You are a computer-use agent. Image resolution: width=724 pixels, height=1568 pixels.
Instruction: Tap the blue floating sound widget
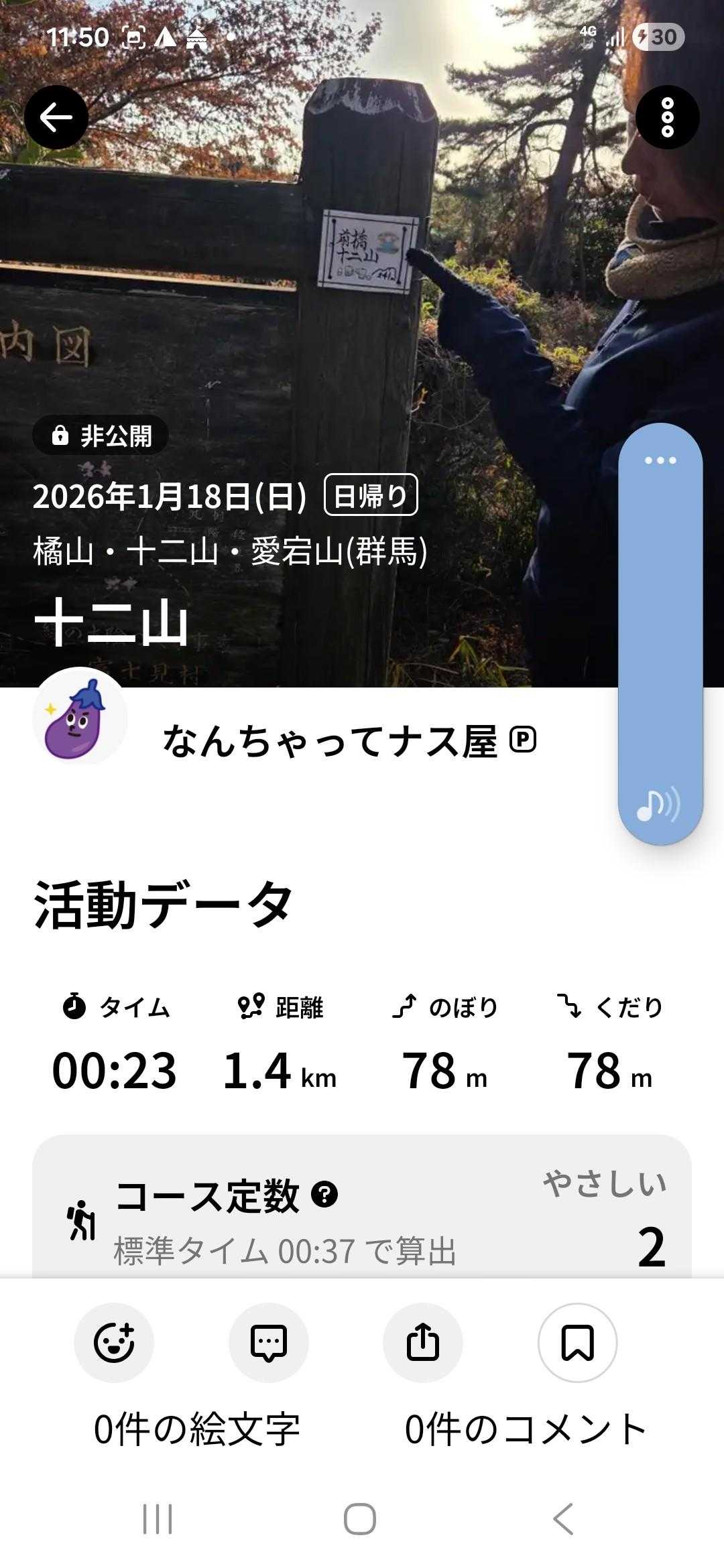pos(660,804)
